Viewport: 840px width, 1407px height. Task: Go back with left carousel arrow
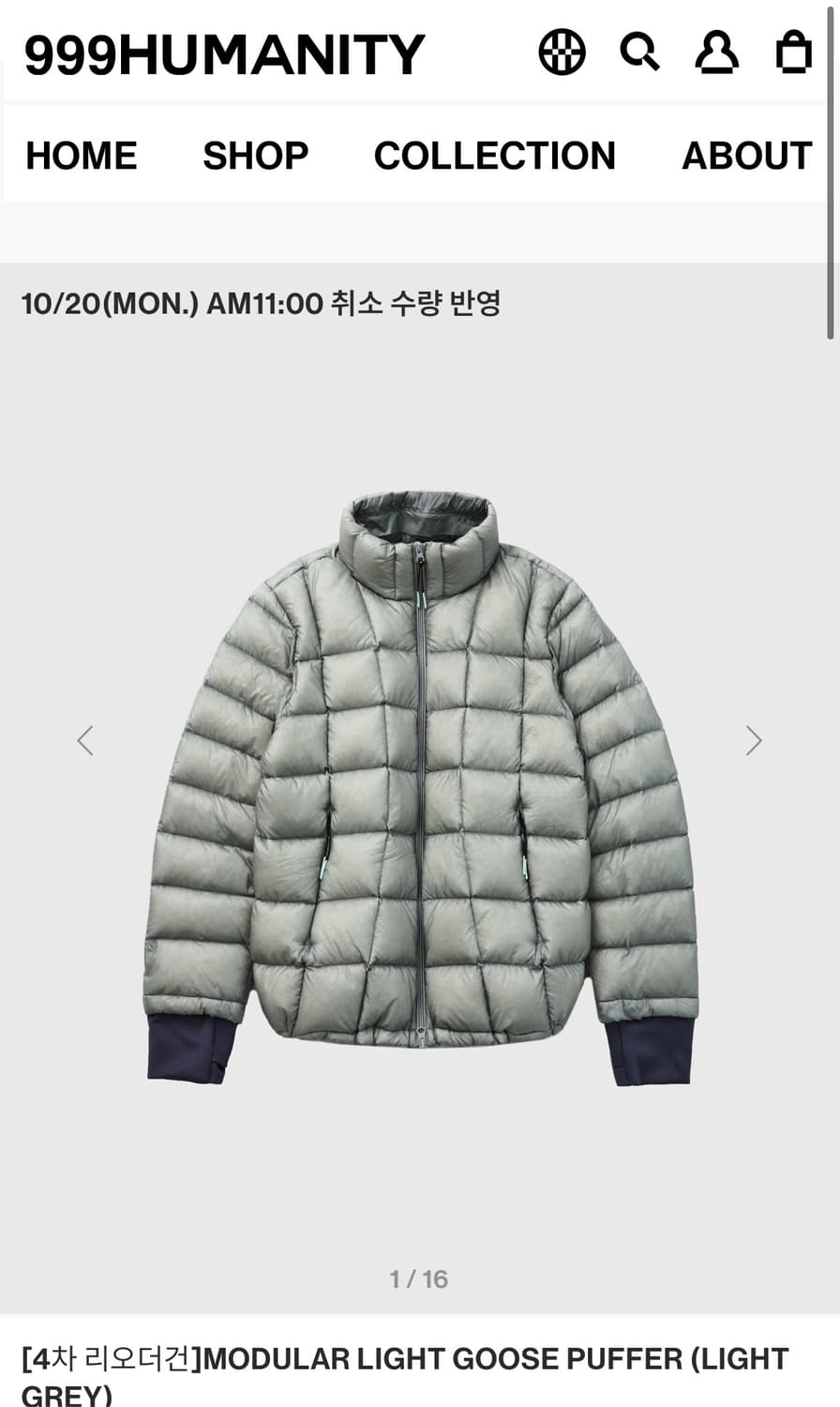(x=85, y=741)
